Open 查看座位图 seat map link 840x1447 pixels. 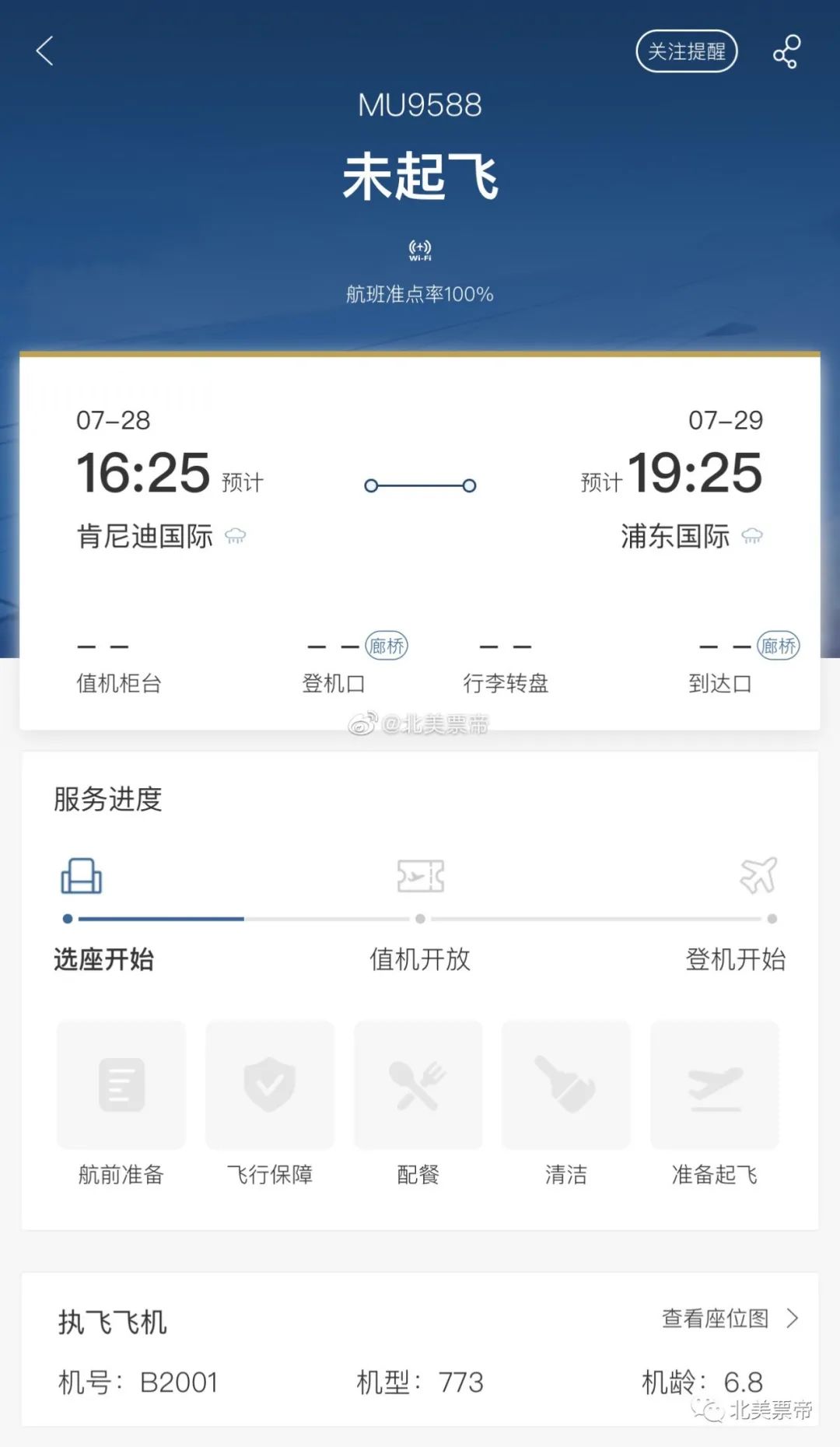(x=730, y=1318)
